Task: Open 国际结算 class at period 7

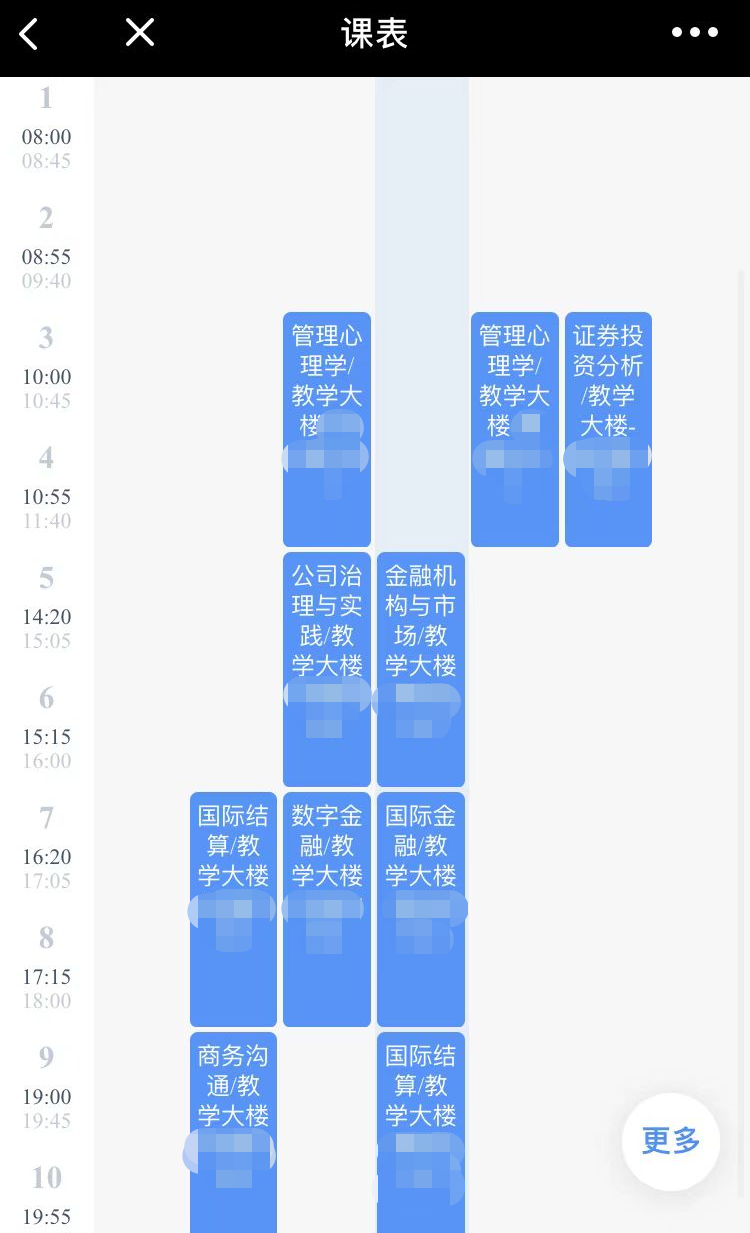Action: tap(233, 908)
